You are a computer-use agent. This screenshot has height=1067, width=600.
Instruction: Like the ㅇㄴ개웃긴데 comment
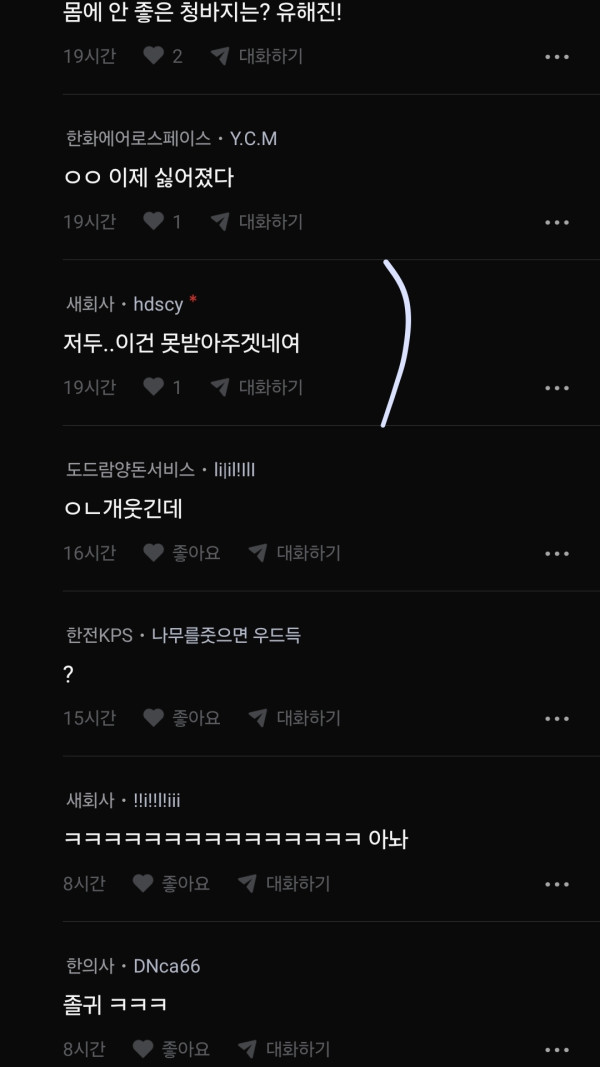[182, 553]
